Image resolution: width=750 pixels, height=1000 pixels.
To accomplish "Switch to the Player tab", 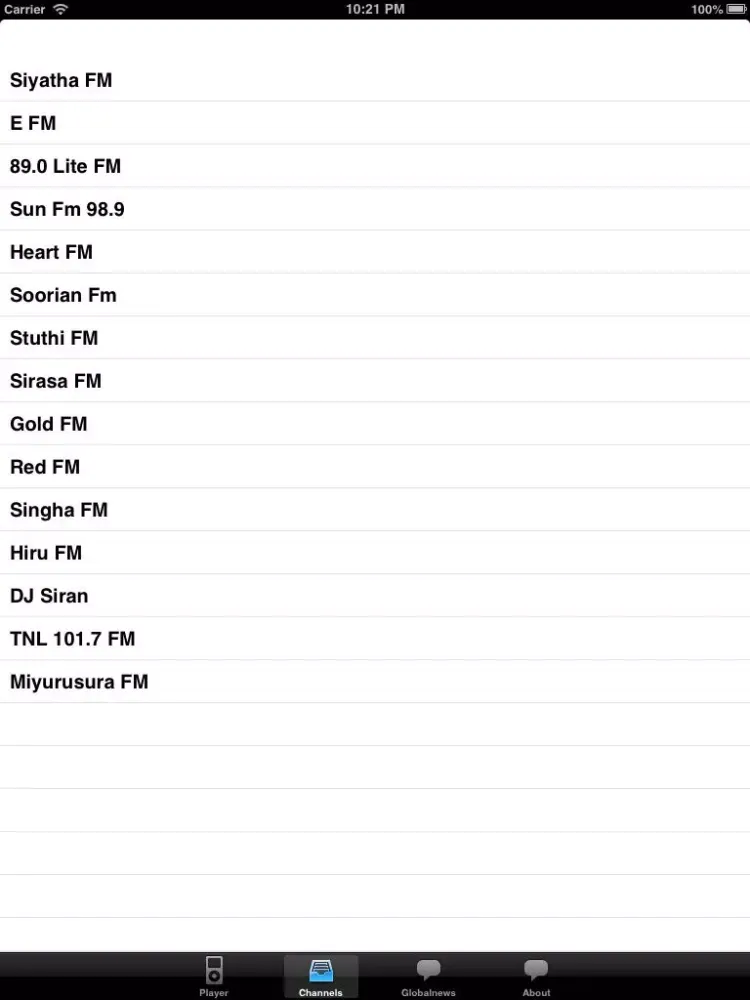I will click(213, 976).
